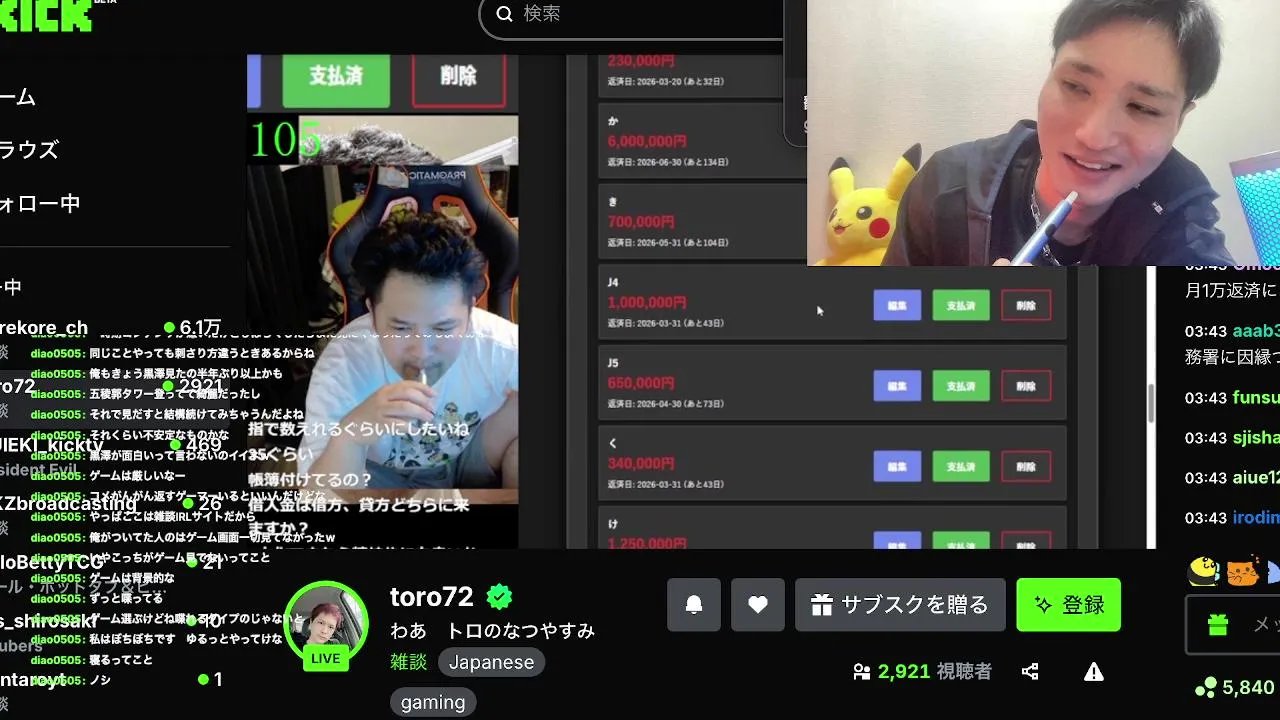Turn on notifications with the bell button
1280x720 pixels.
(694, 605)
